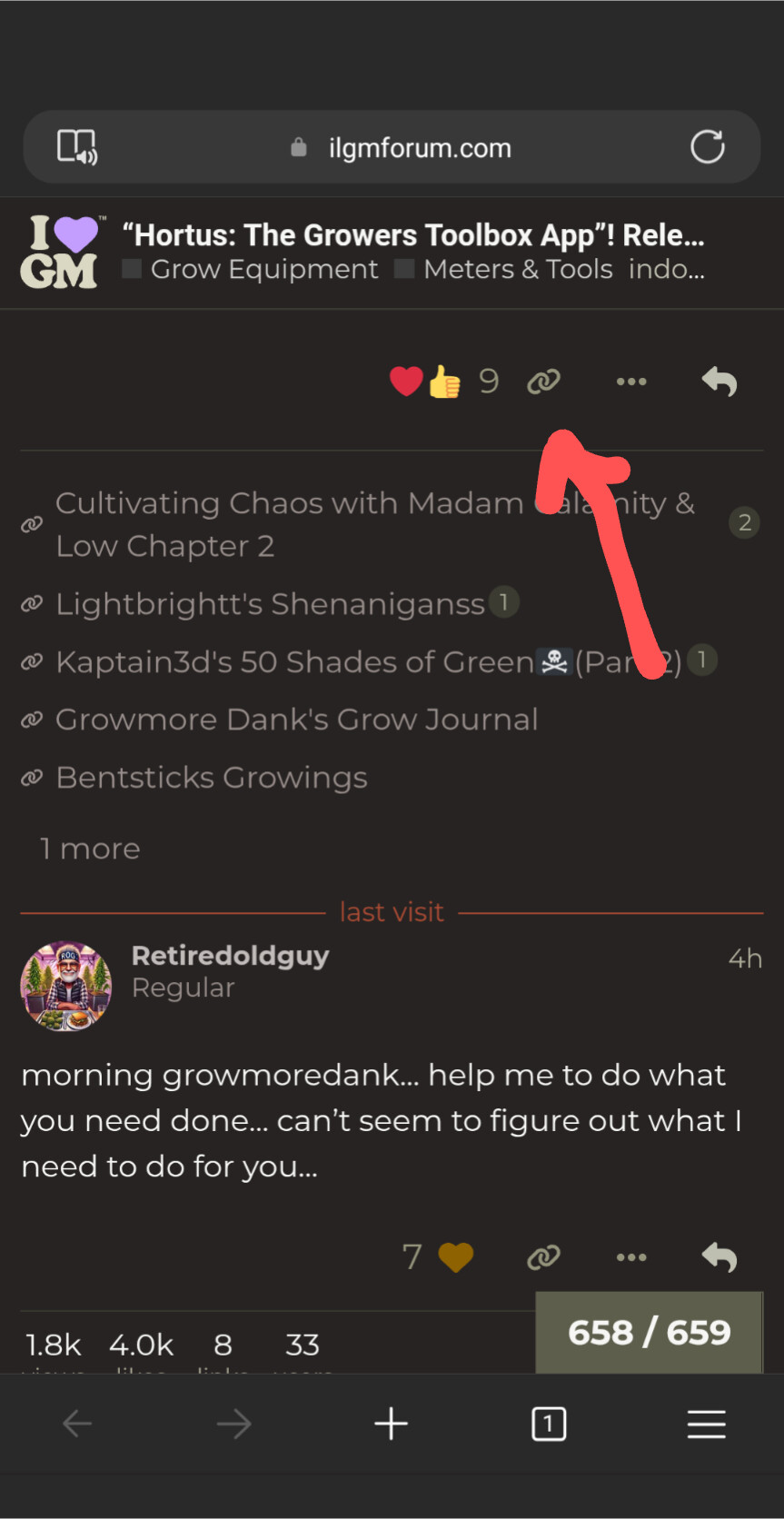Reload the ilgmforum.com page

pos(707,147)
